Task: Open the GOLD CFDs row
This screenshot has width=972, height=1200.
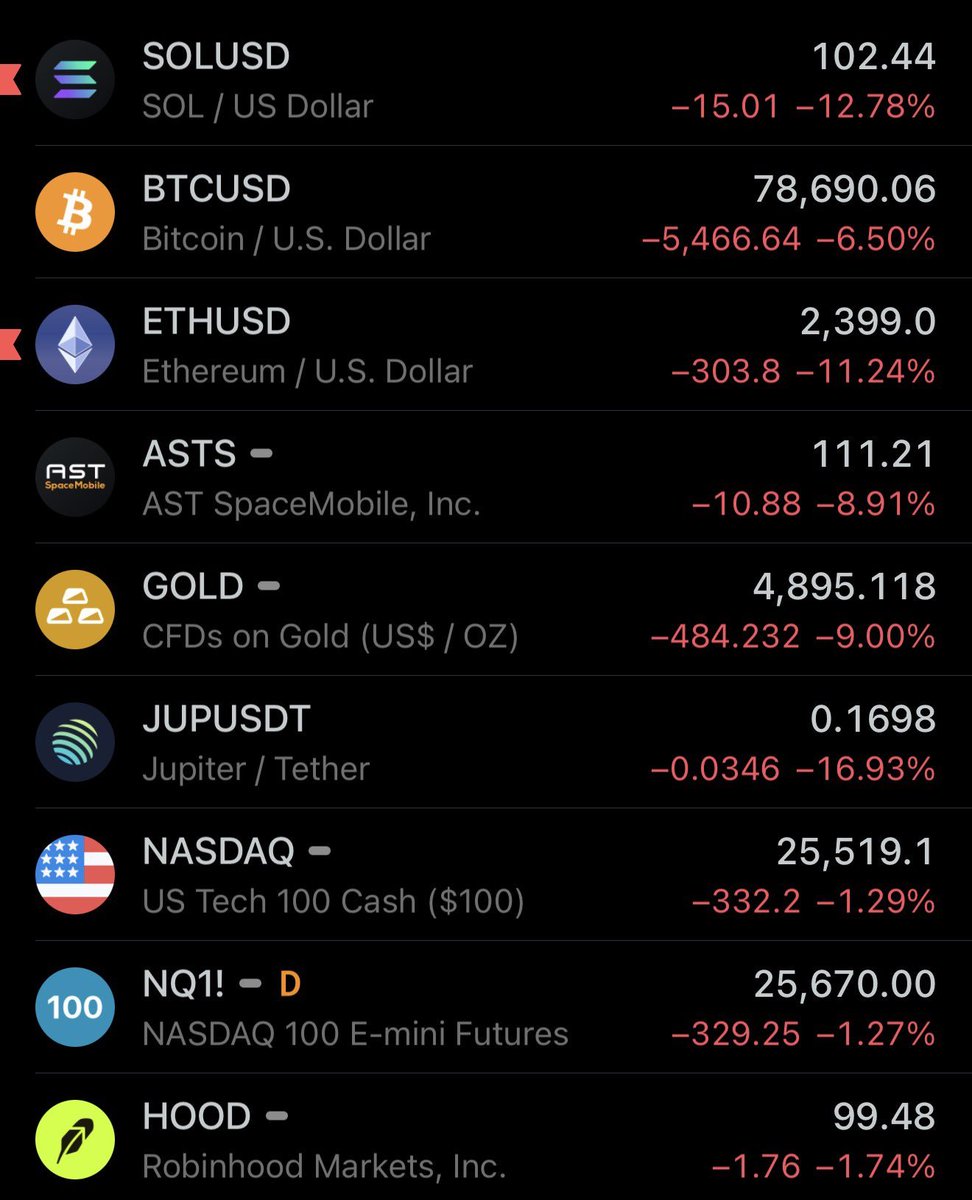Action: tap(486, 610)
